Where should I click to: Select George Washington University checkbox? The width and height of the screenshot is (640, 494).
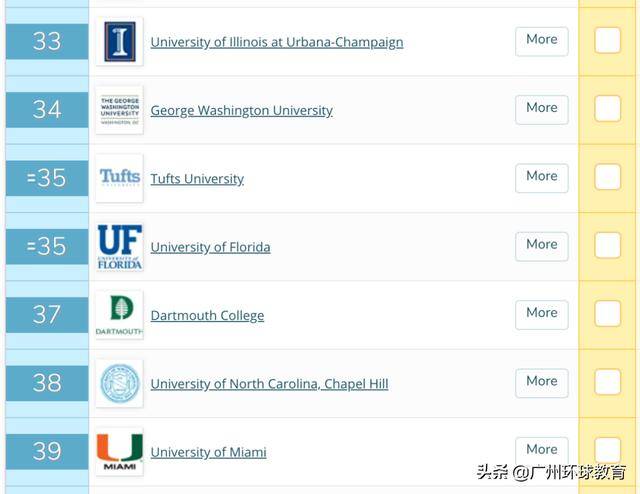pos(608,108)
